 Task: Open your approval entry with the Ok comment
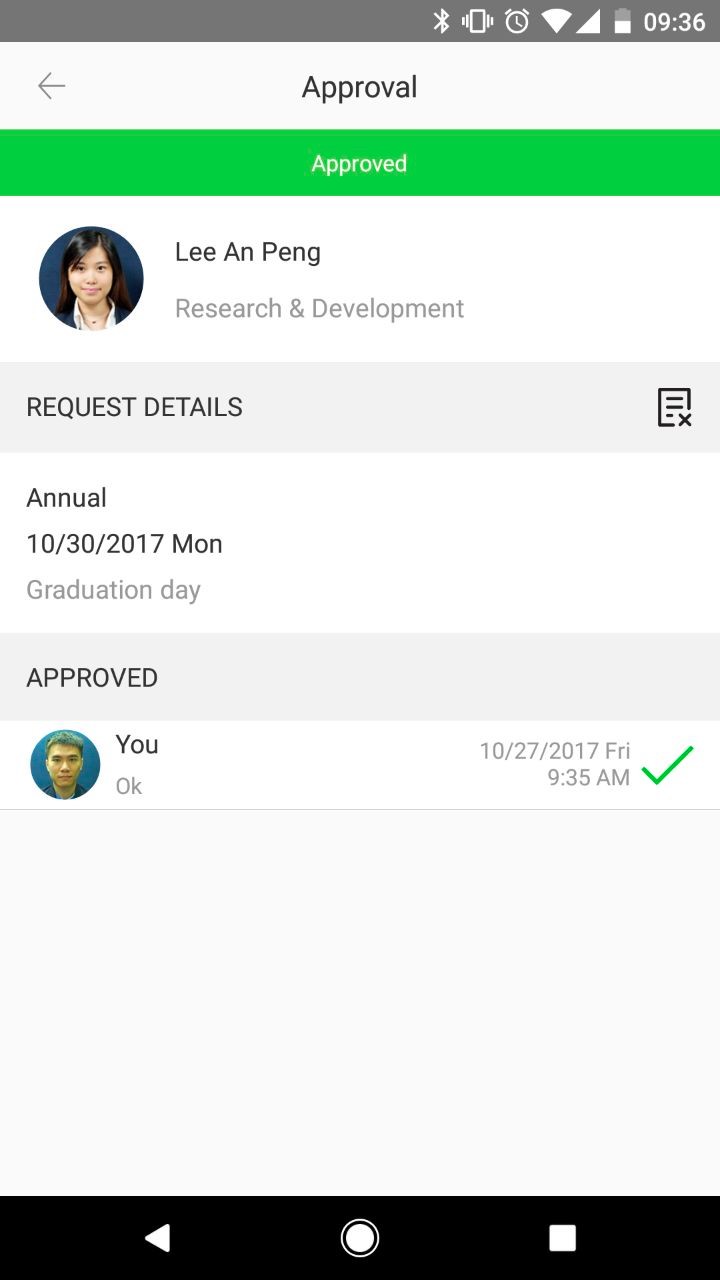360,765
